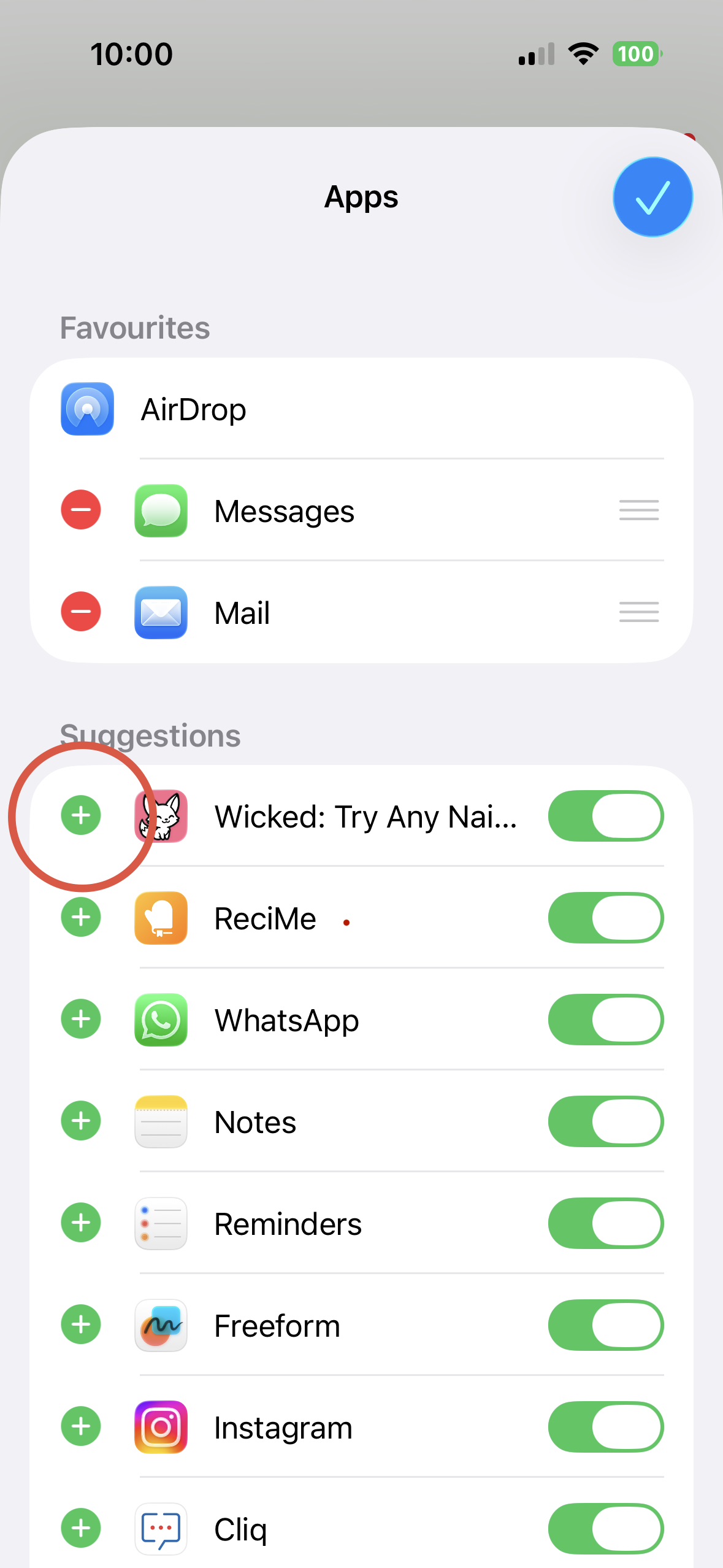Add Notes using the green plus

coord(80,1121)
